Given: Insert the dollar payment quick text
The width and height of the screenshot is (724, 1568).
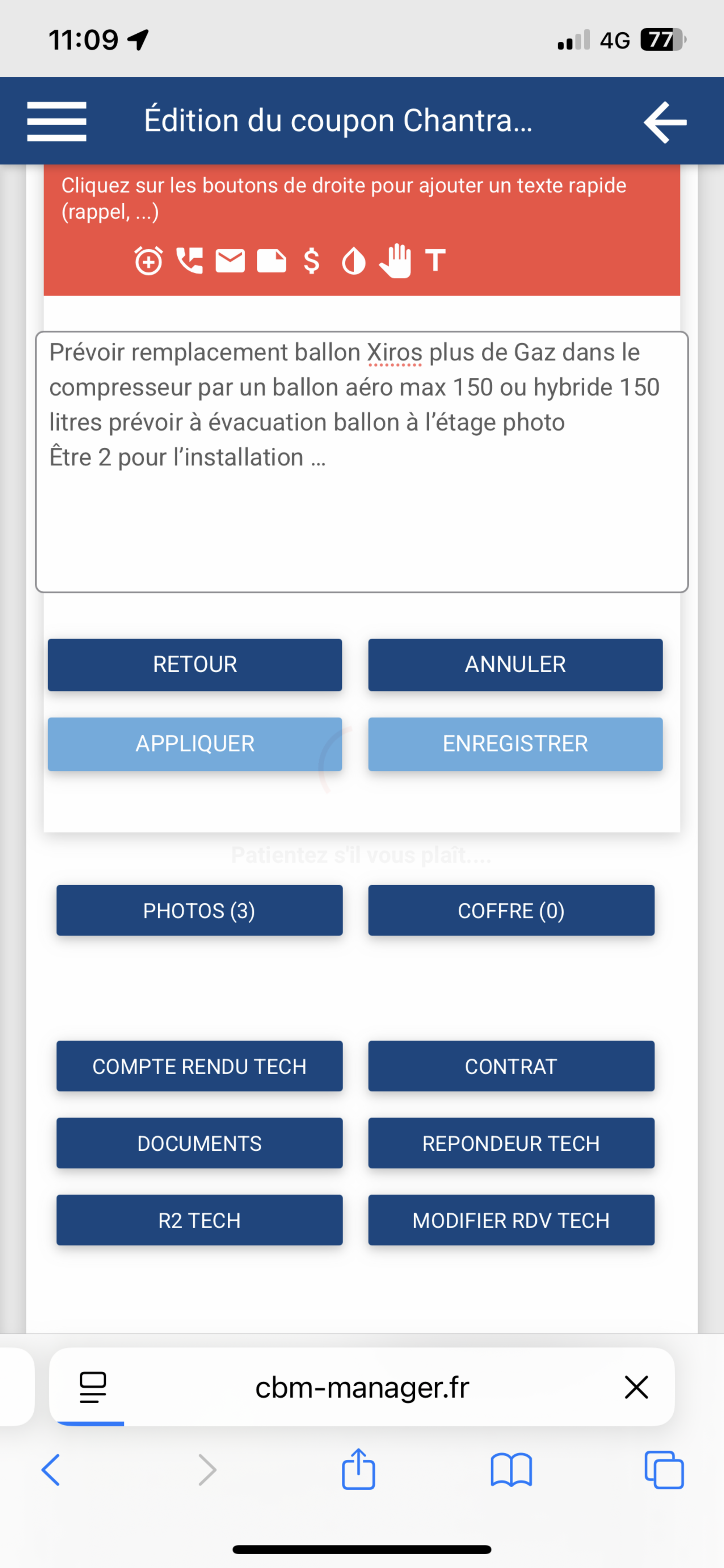Looking at the screenshot, I should (x=312, y=261).
